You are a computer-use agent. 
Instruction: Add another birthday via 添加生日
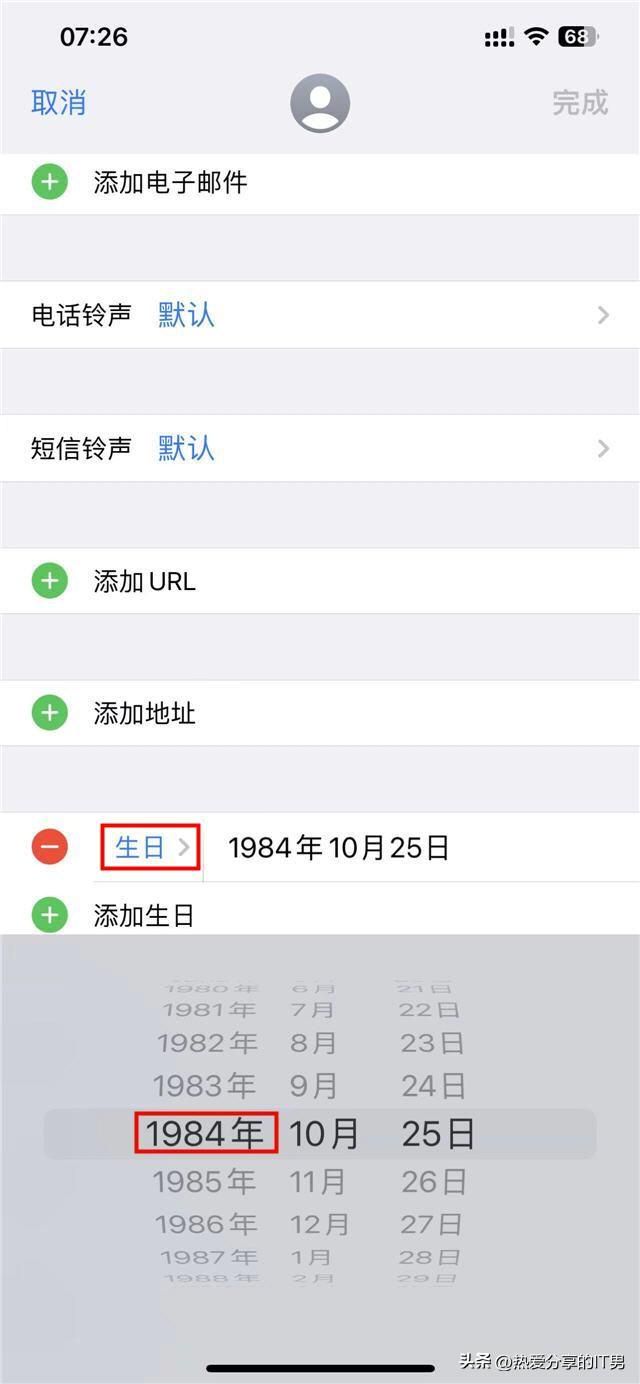tap(320, 915)
